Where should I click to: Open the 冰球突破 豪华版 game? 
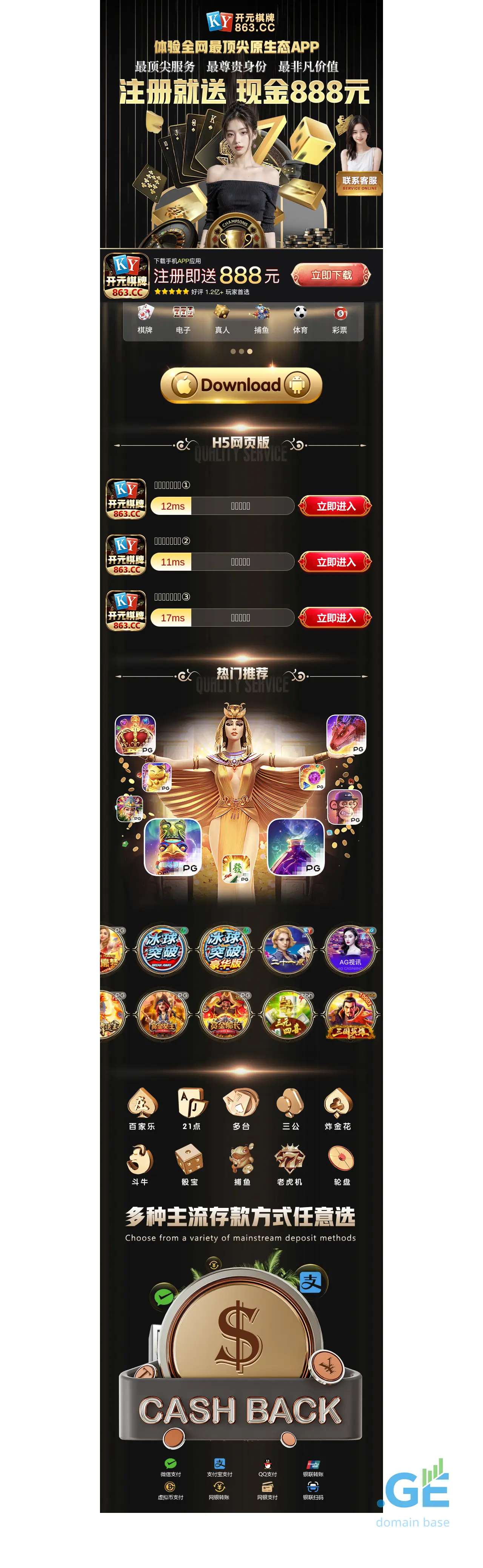point(225,950)
